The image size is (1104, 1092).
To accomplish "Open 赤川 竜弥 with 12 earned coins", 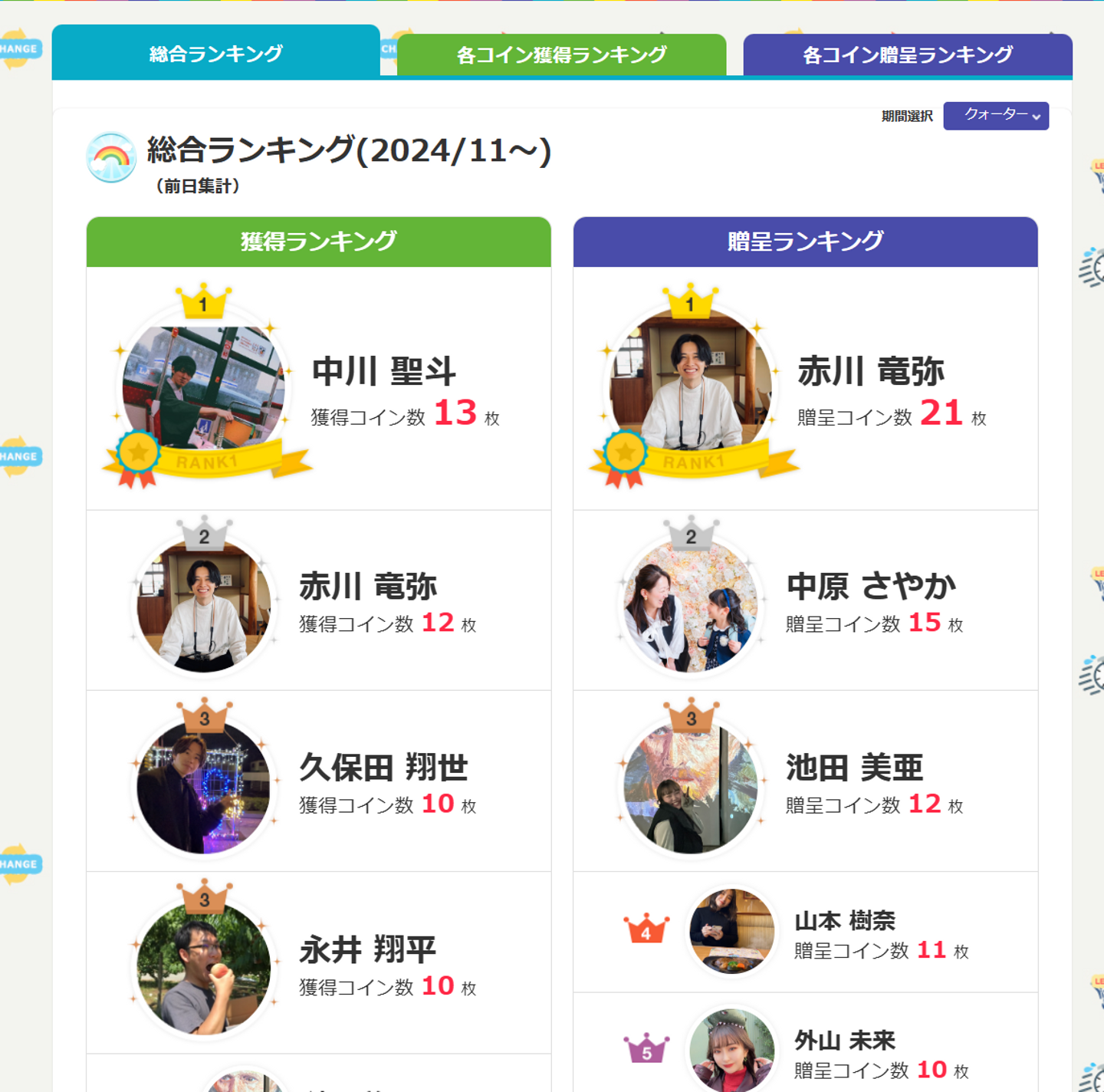I will click(367, 587).
